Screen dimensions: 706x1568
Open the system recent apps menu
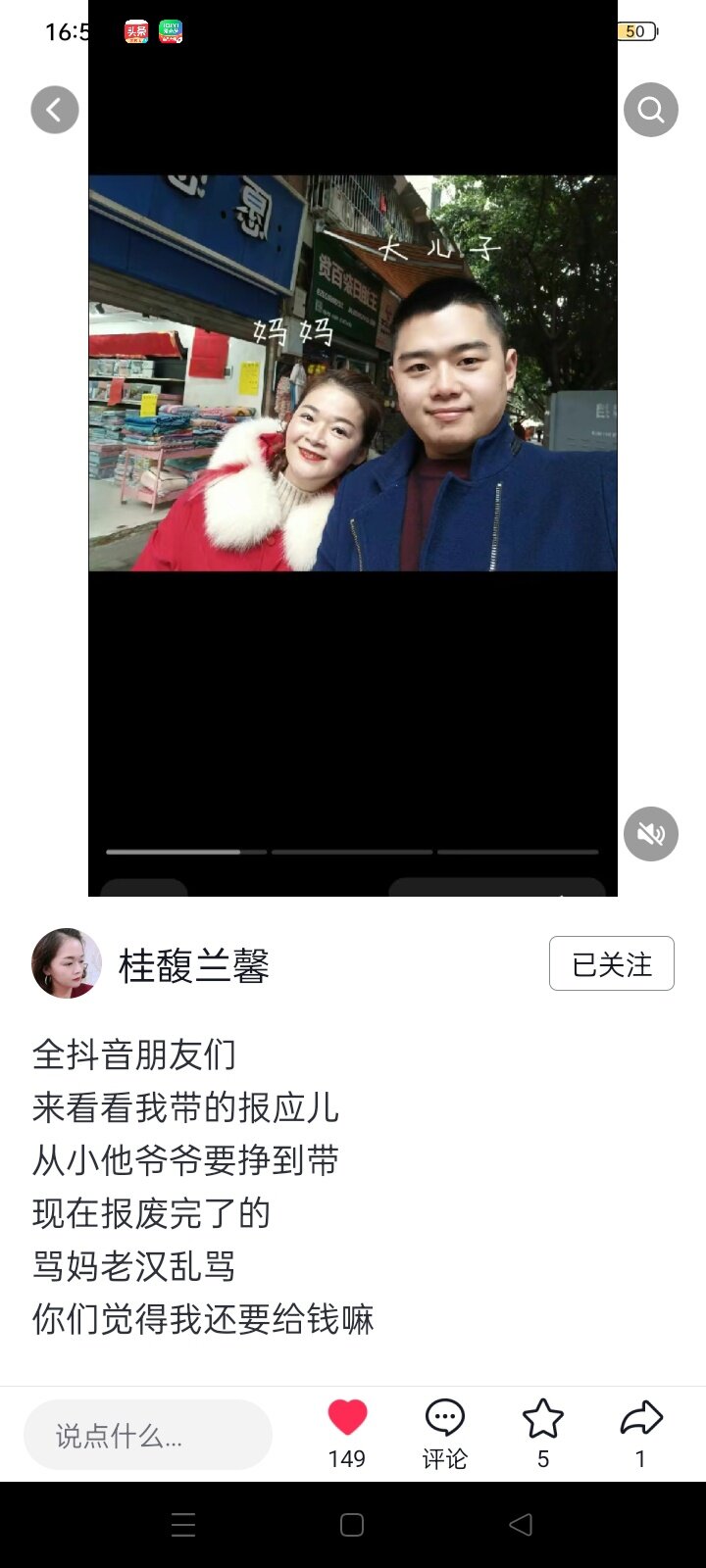point(183,1525)
